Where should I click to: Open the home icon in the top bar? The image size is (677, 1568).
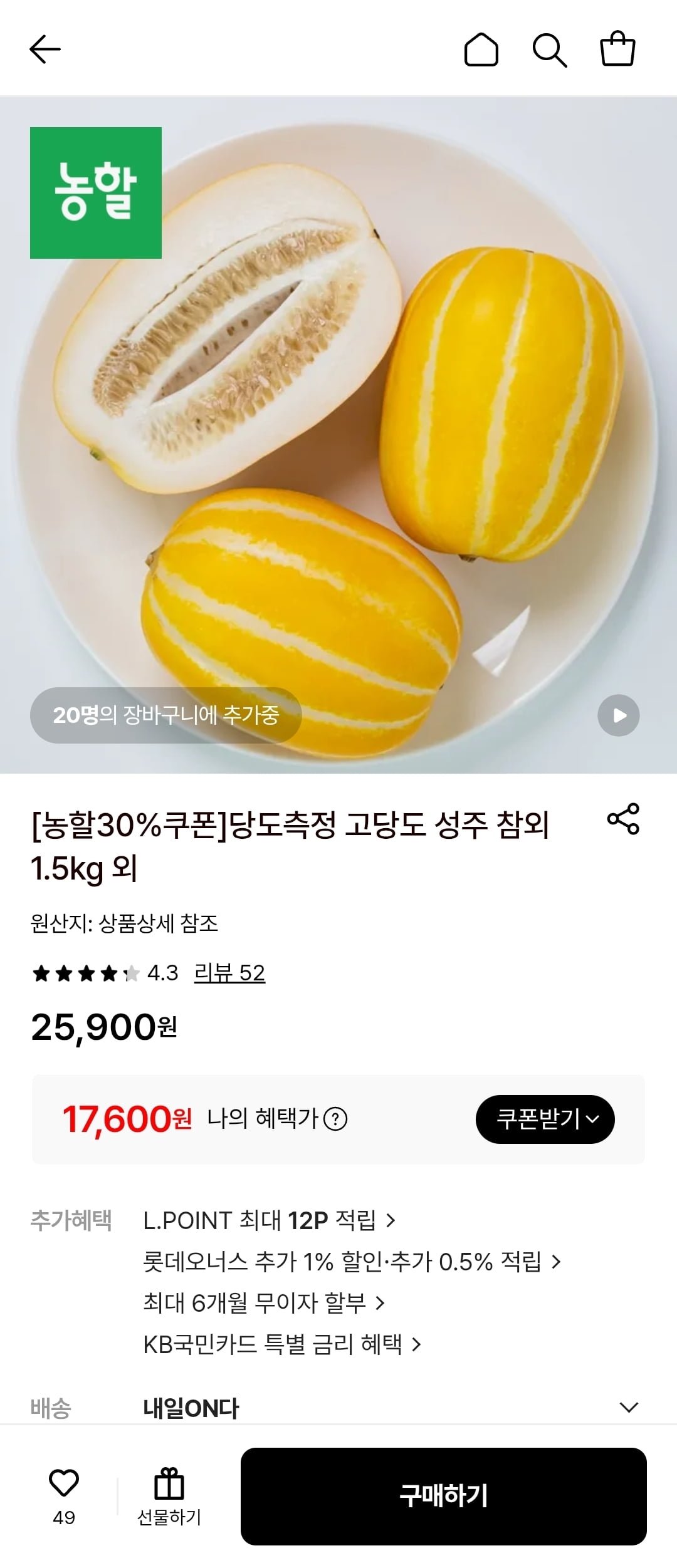click(481, 49)
